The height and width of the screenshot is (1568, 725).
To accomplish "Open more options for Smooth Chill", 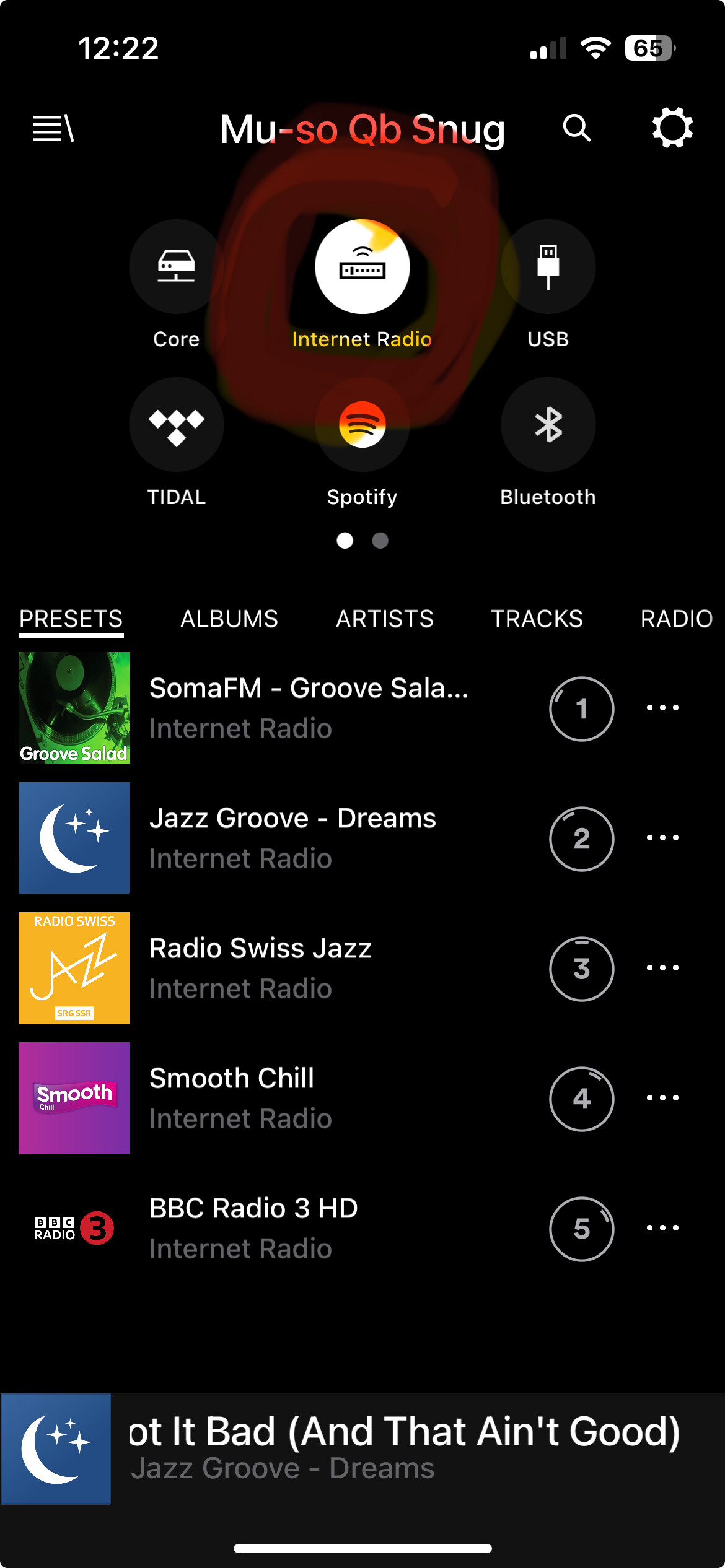I will [662, 1098].
